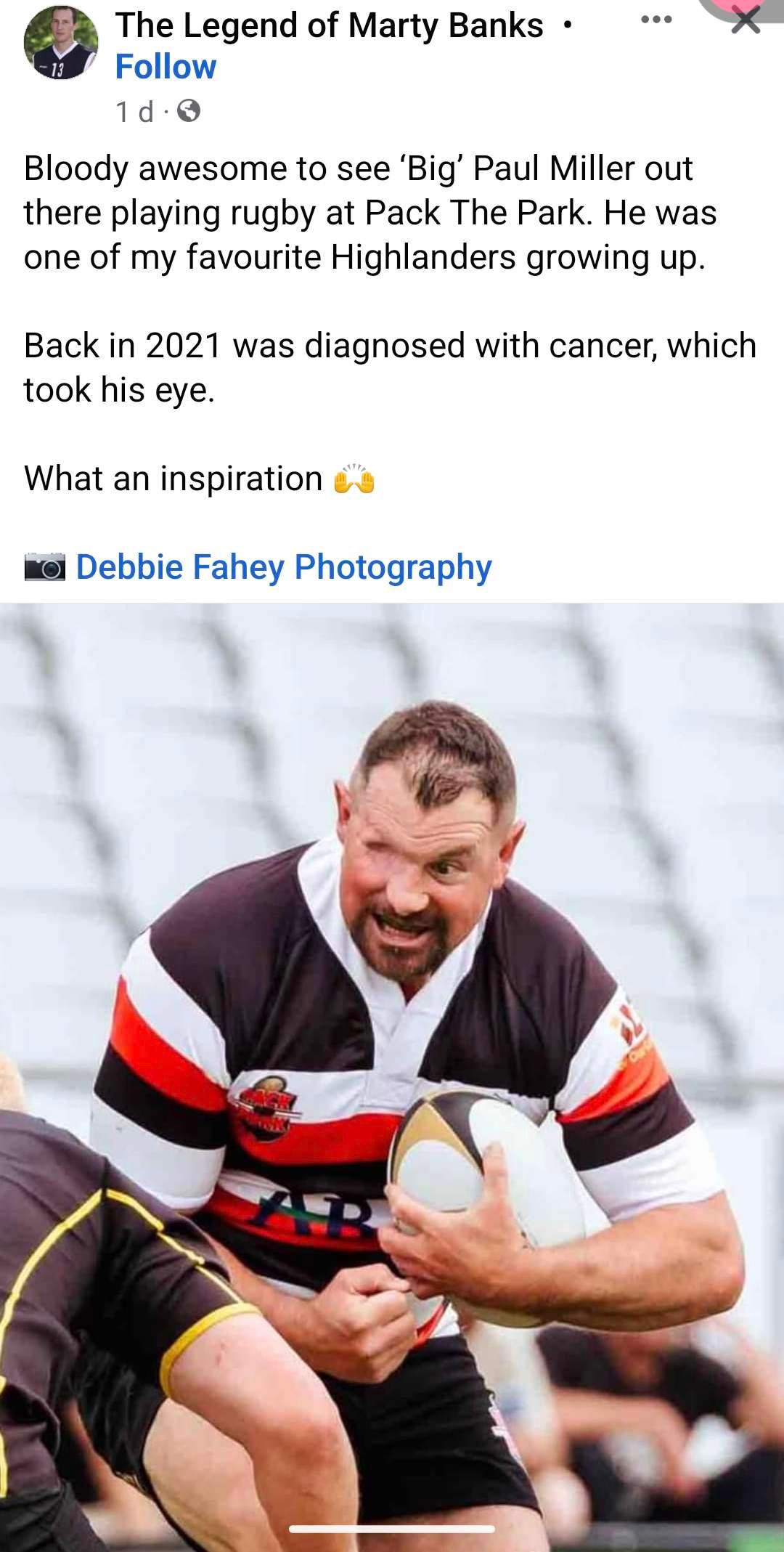Open the post's three-dot options menu

coord(656,20)
